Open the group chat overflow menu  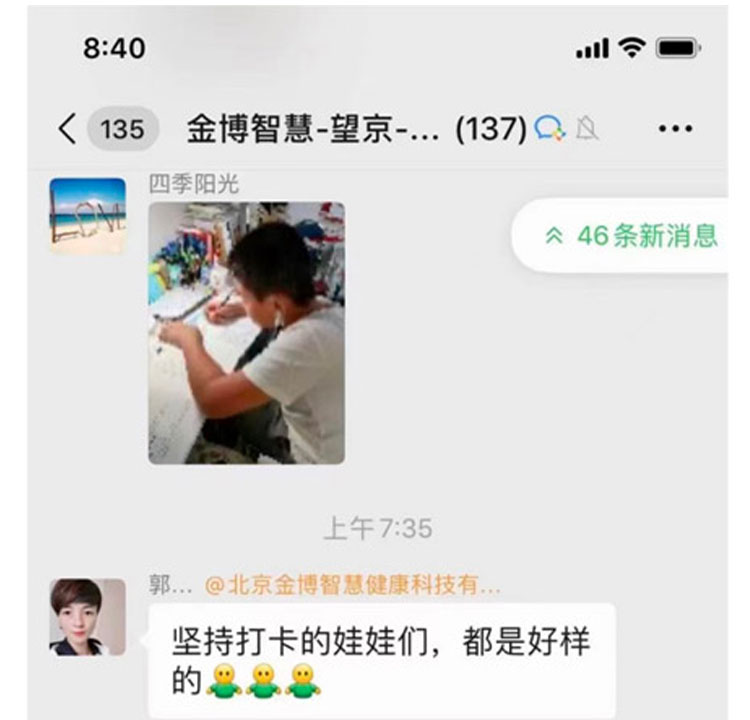676,129
